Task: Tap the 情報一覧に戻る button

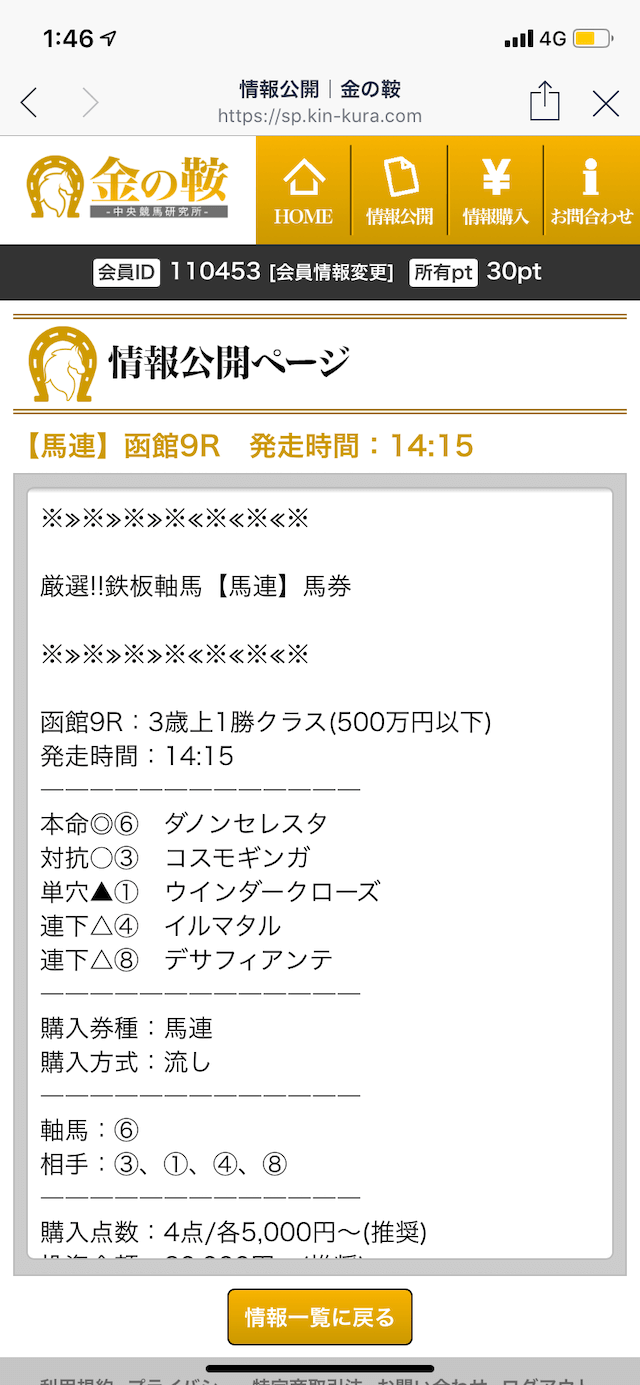Action: point(320,1317)
